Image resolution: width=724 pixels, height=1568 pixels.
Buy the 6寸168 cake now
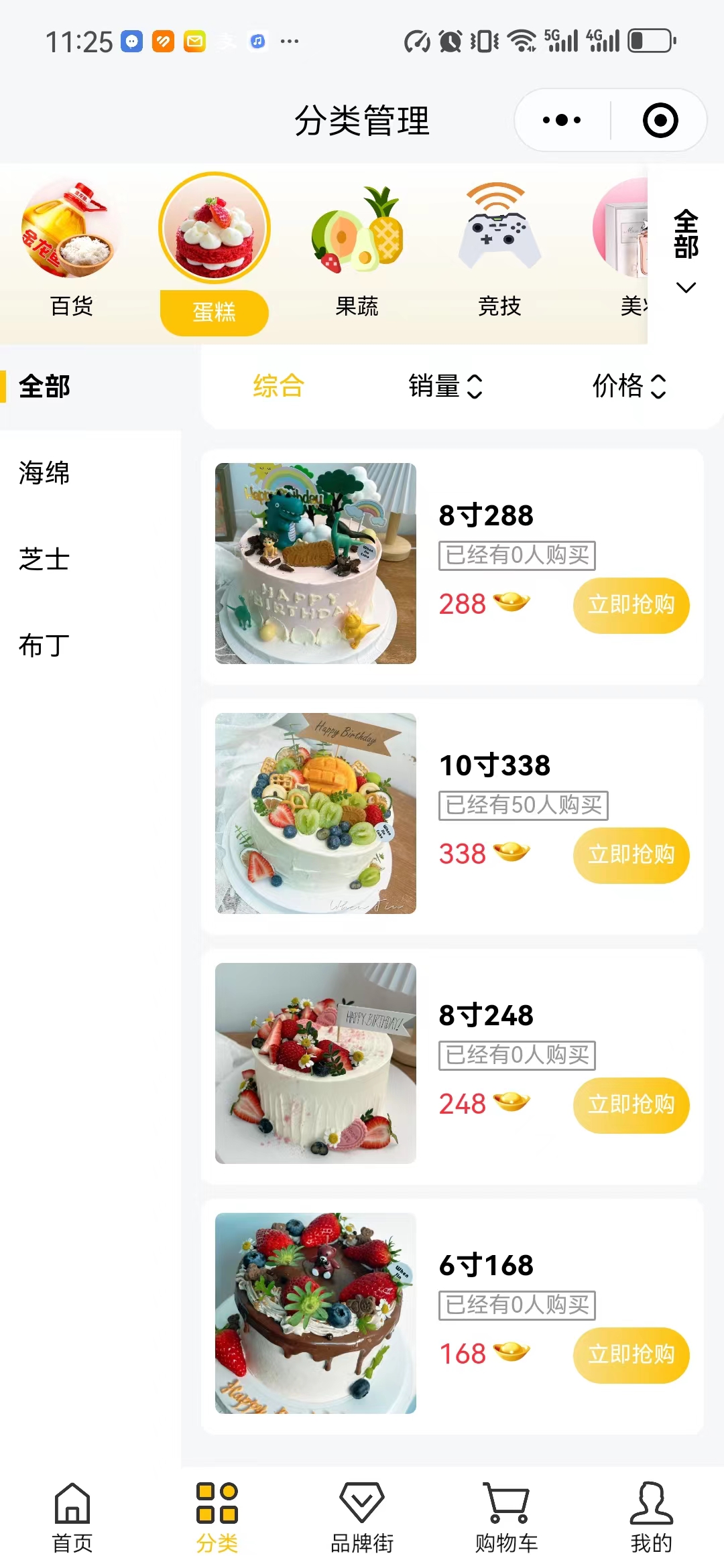coord(631,1355)
